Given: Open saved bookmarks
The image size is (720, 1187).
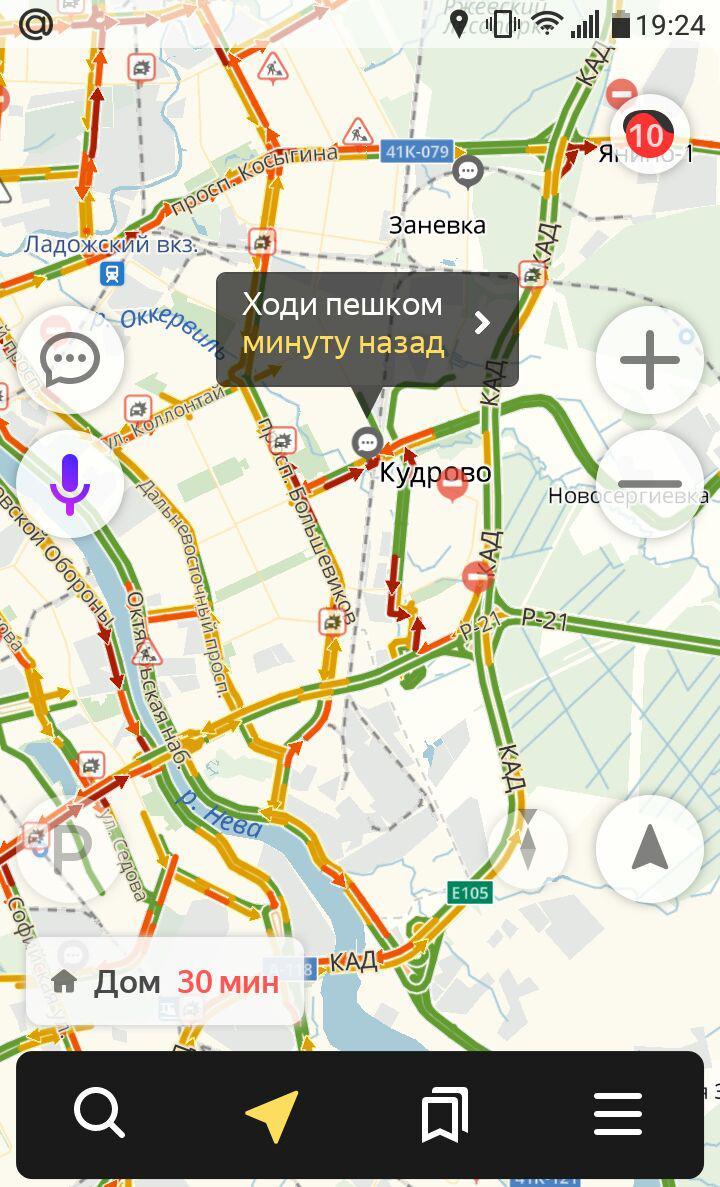Looking at the screenshot, I should click(x=445, y=1114).
